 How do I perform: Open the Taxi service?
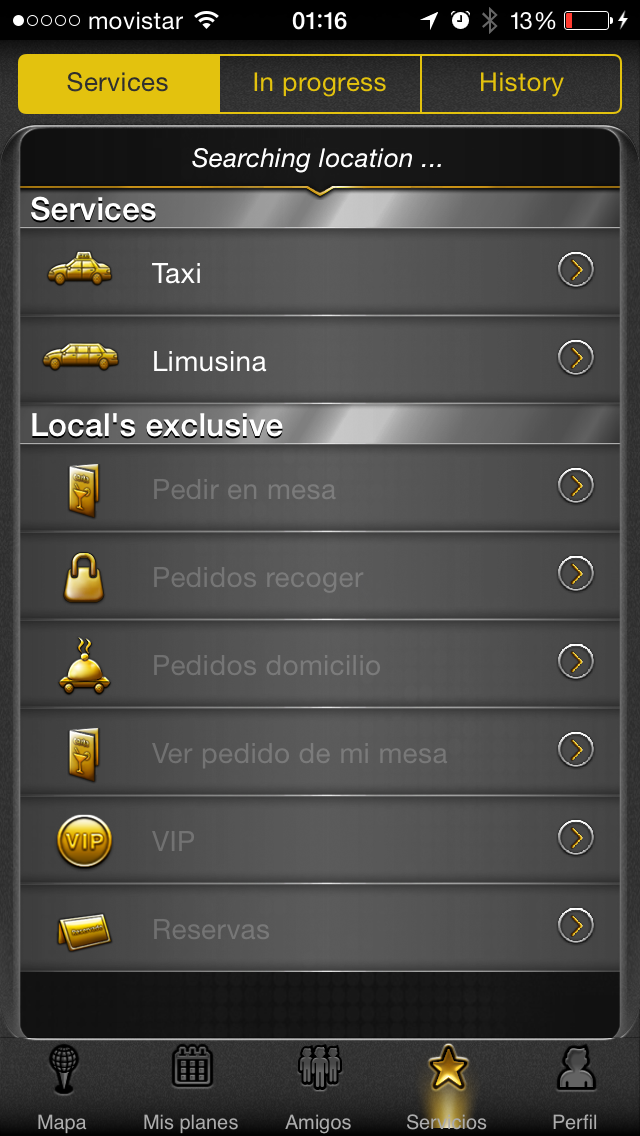pos(320,272)
